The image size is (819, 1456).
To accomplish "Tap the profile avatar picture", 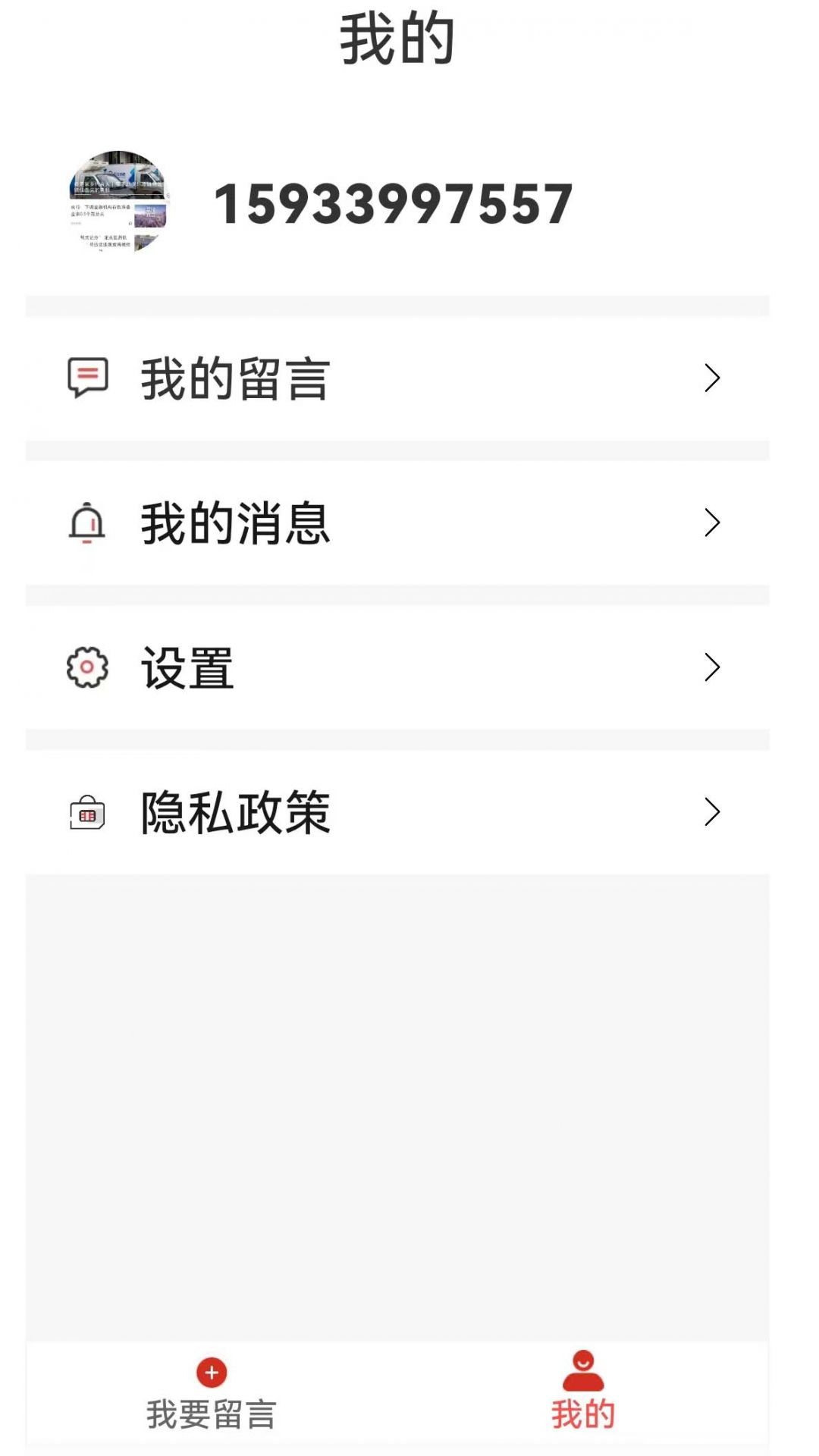I will (x=118, y=202).
